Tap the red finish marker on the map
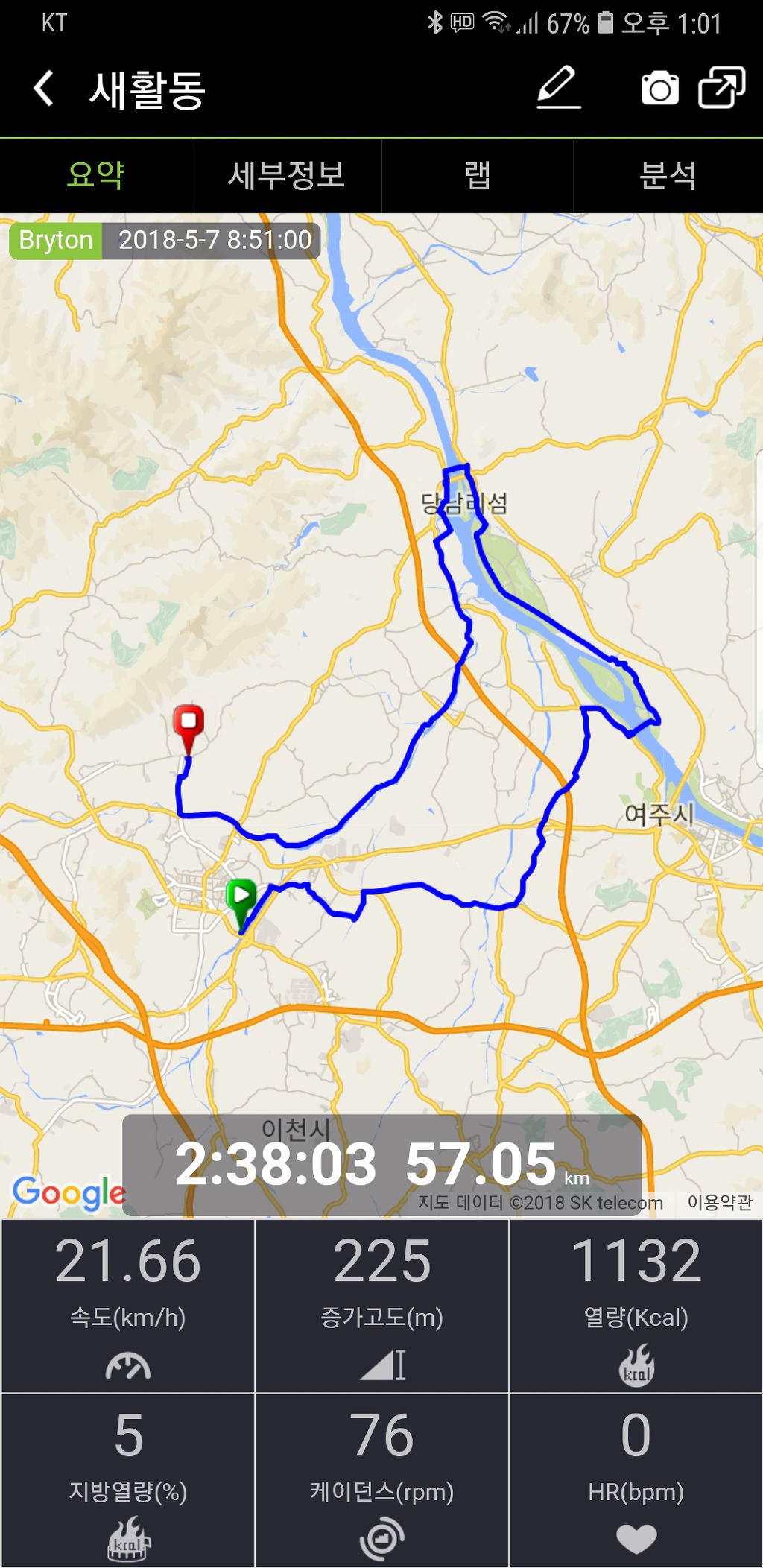 [x=189, y=723]
